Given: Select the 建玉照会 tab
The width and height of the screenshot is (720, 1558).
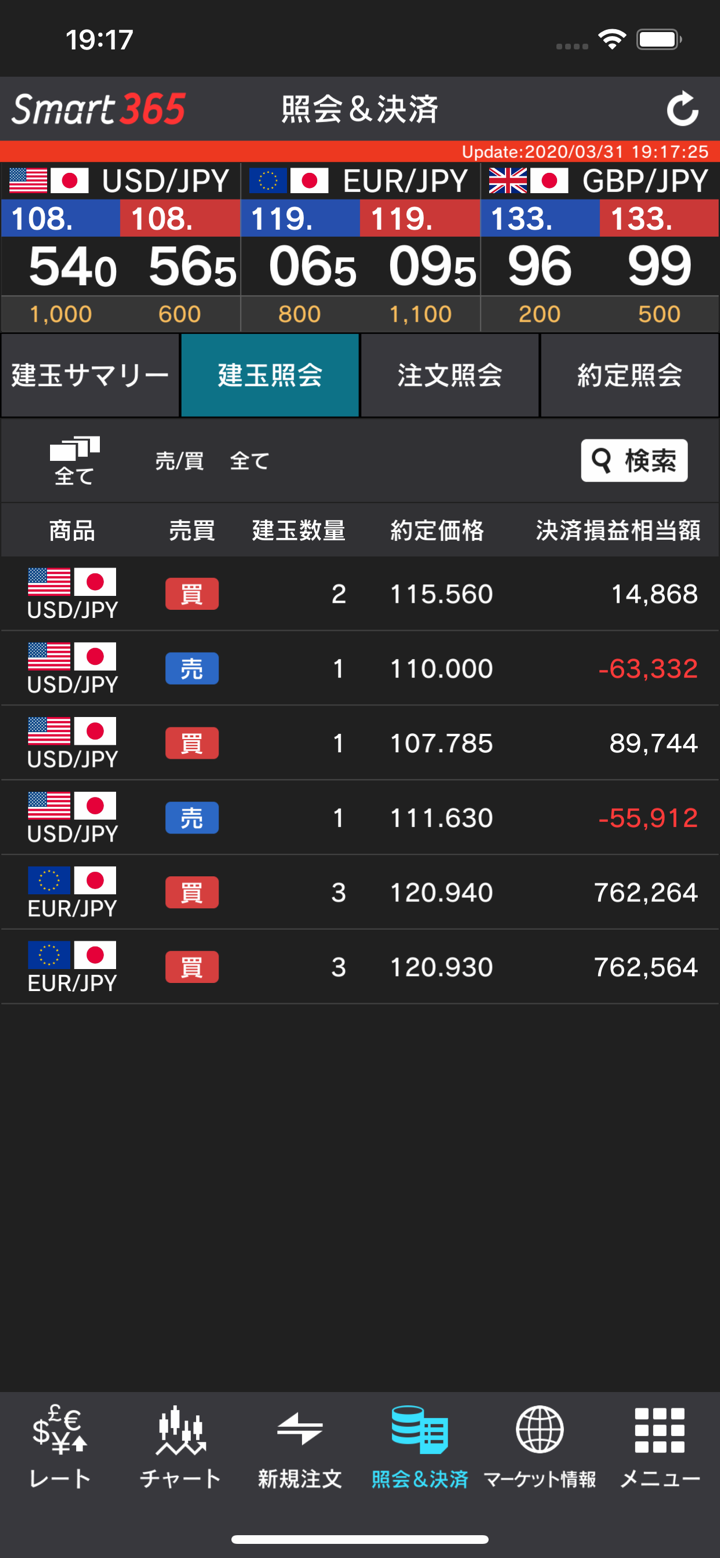Looking at the screenshot, I should tap(270, 375).
